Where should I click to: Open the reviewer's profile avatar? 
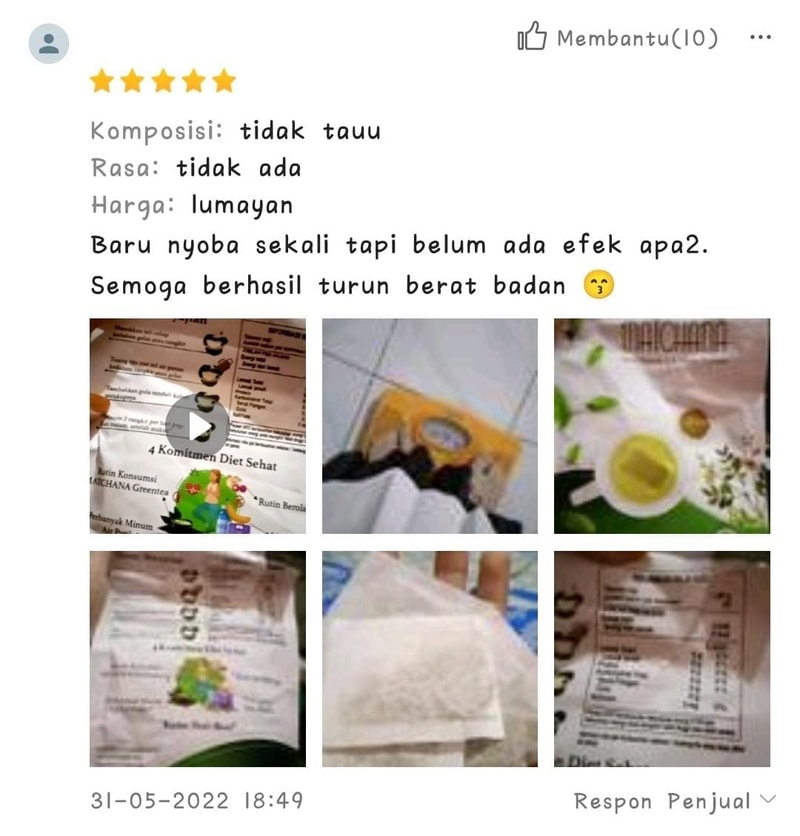point(49,43)
